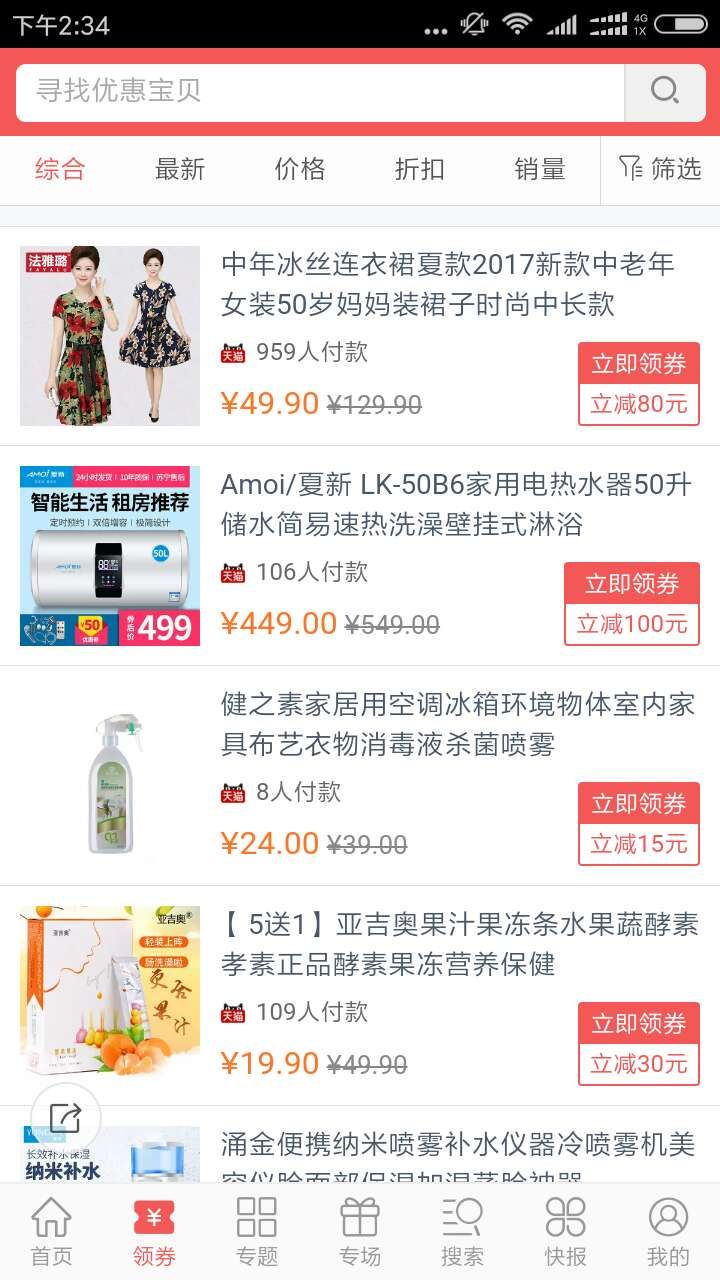Open the 亚吉奥果汁果冻条 listing
720x1280 pixels.
[x=459, y=945]
